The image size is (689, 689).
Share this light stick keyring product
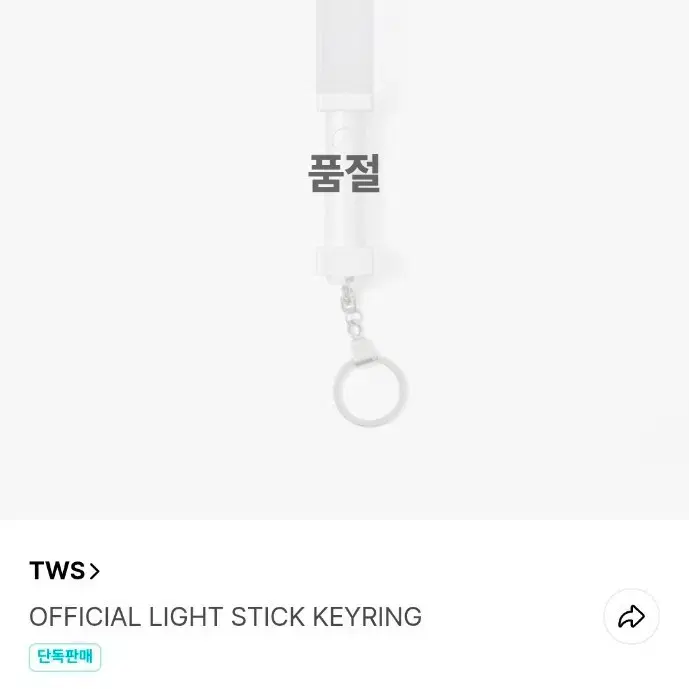point(631,616)
